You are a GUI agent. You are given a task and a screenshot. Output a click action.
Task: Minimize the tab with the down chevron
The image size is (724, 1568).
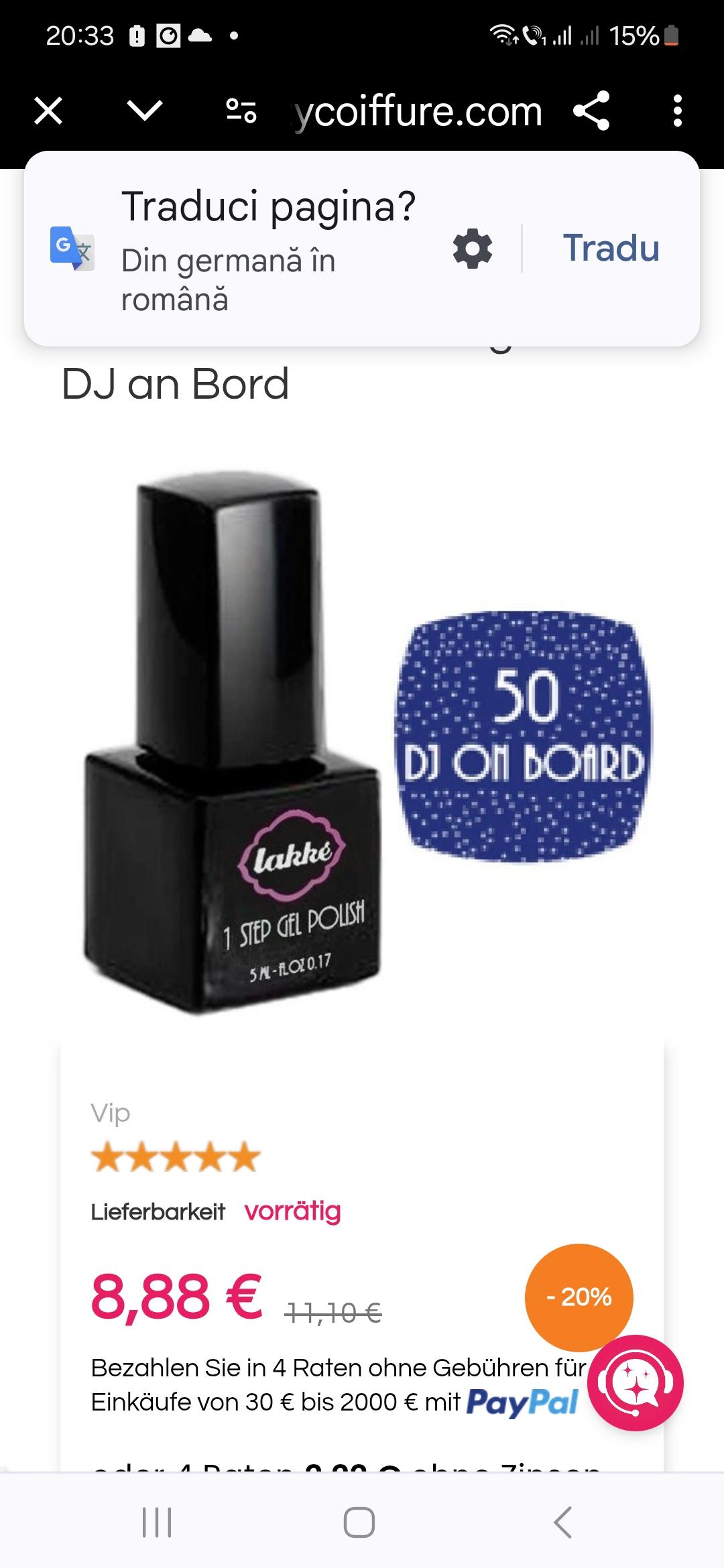(x=145, y=111)
